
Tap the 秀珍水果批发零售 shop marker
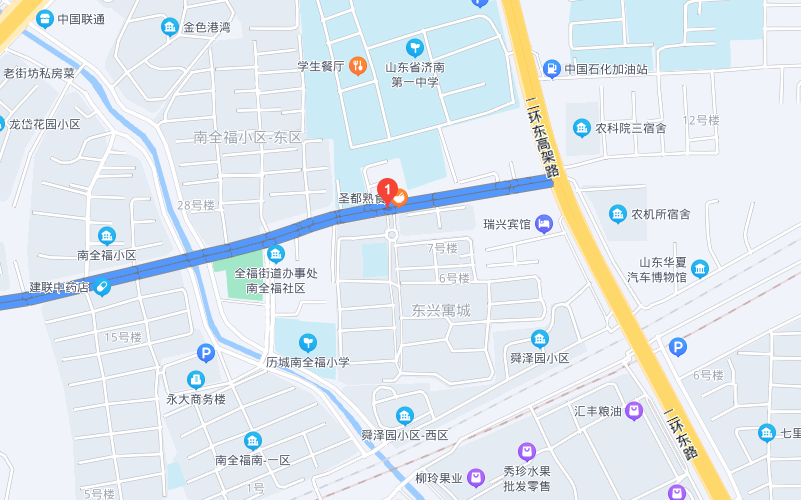(x=527, y=452)
